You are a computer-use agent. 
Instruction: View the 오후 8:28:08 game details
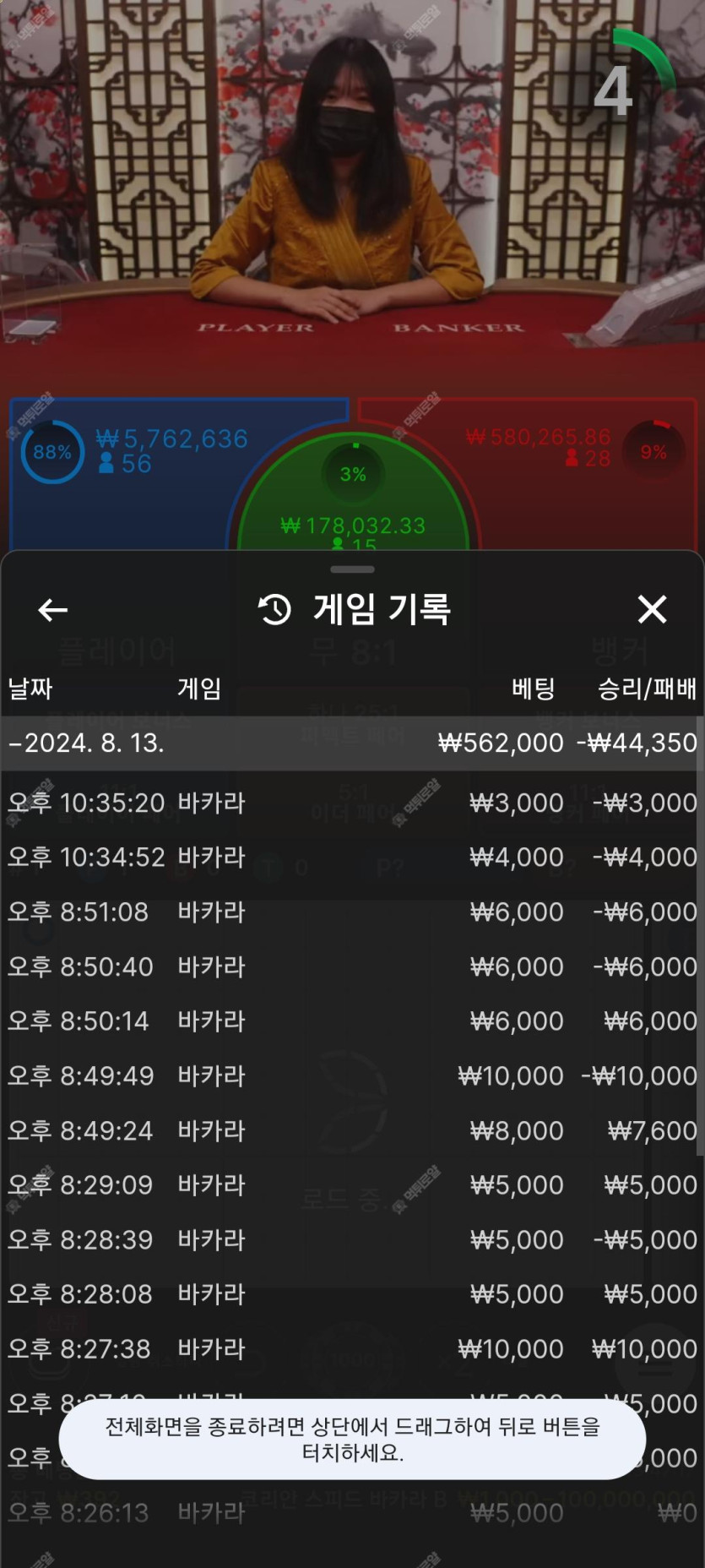click(x=351, y=1294)
